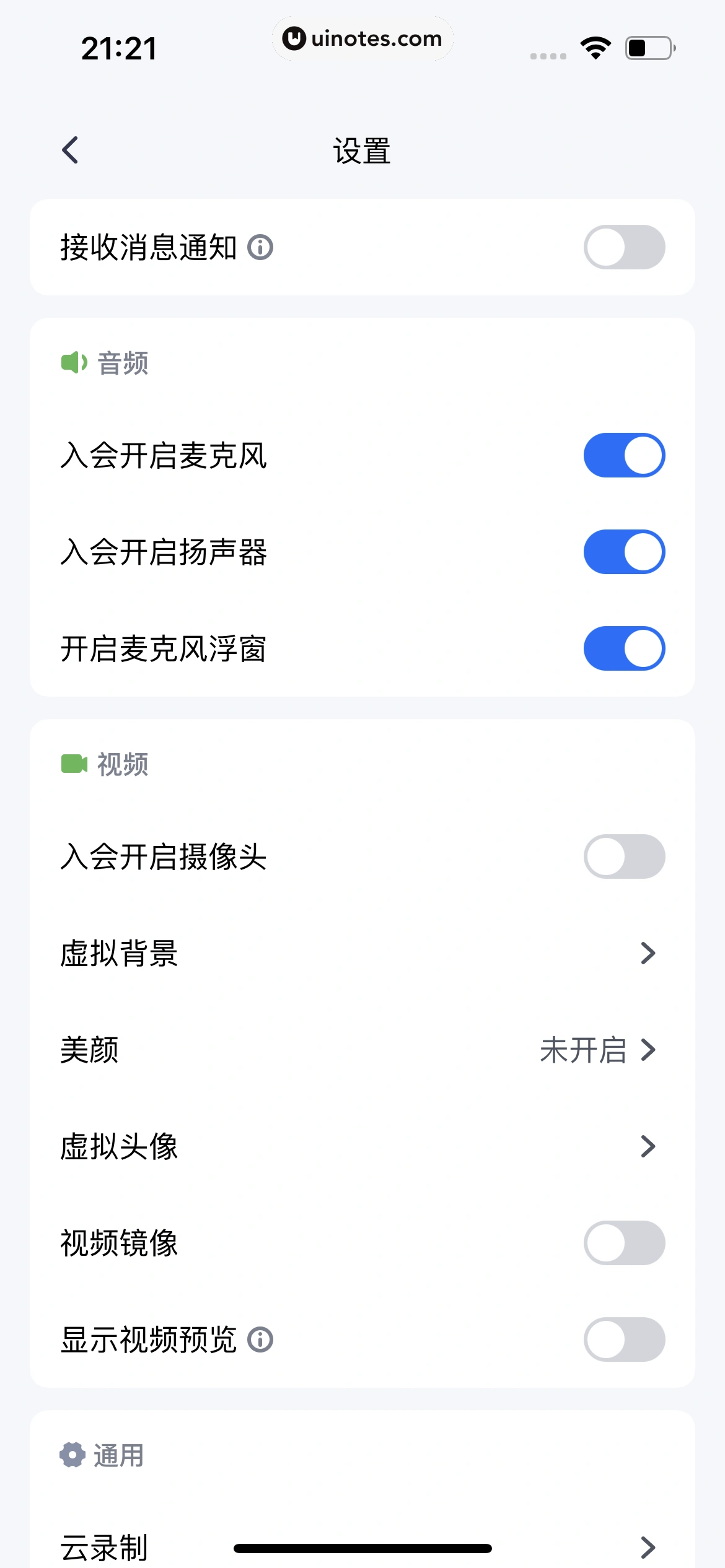Open info icon beside 接收消息通知
The height and width of the screenshot is (1568, 725).
(260, 248)
